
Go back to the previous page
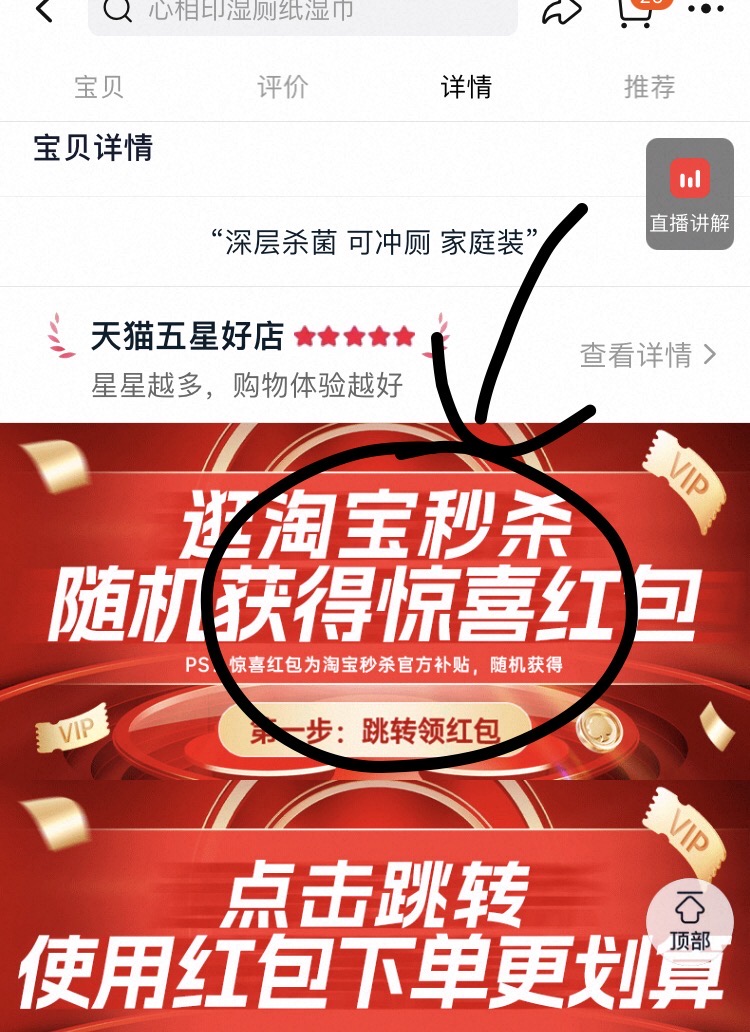coord(42,10)
